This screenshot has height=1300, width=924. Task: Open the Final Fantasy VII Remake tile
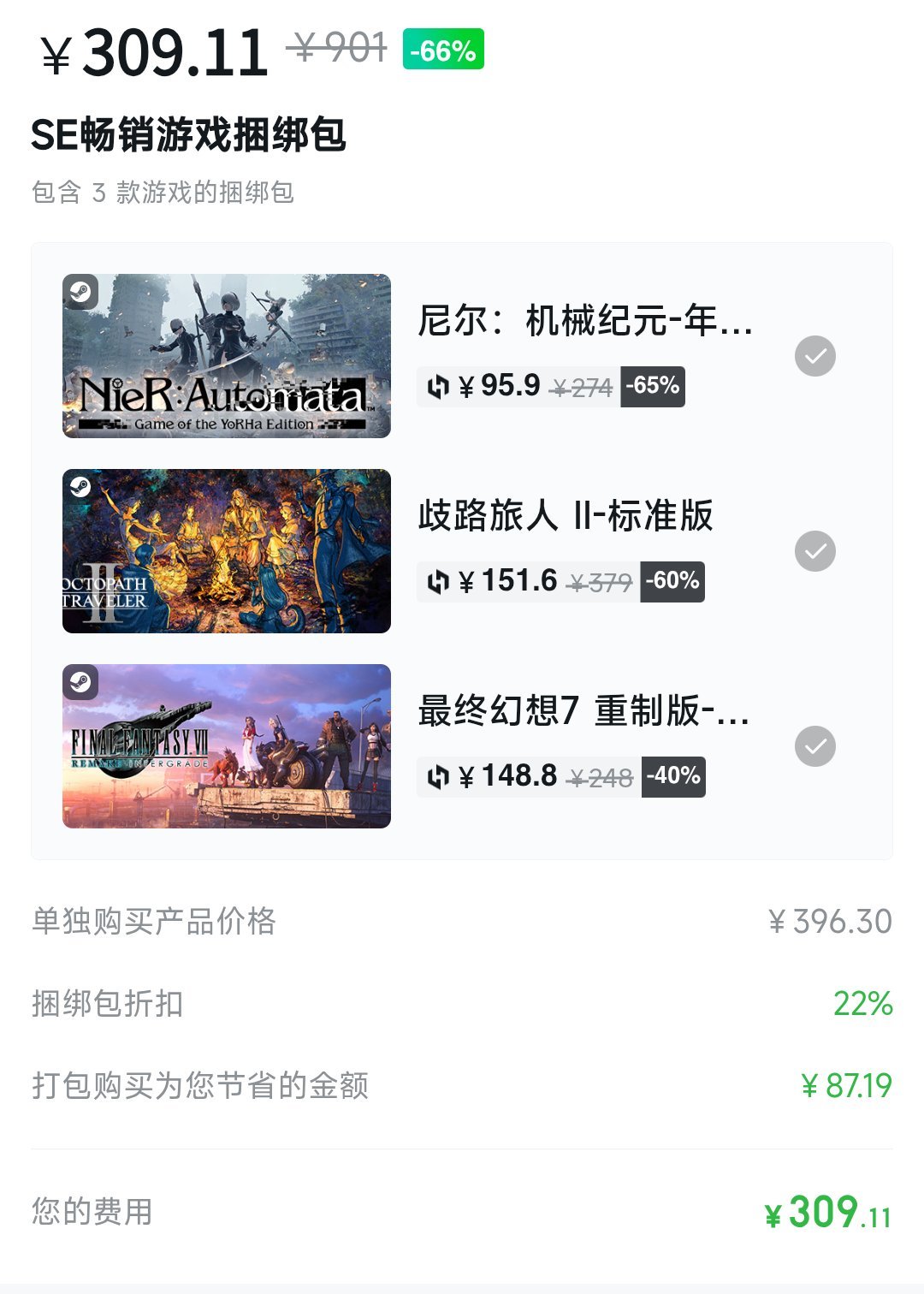point(227,746)
